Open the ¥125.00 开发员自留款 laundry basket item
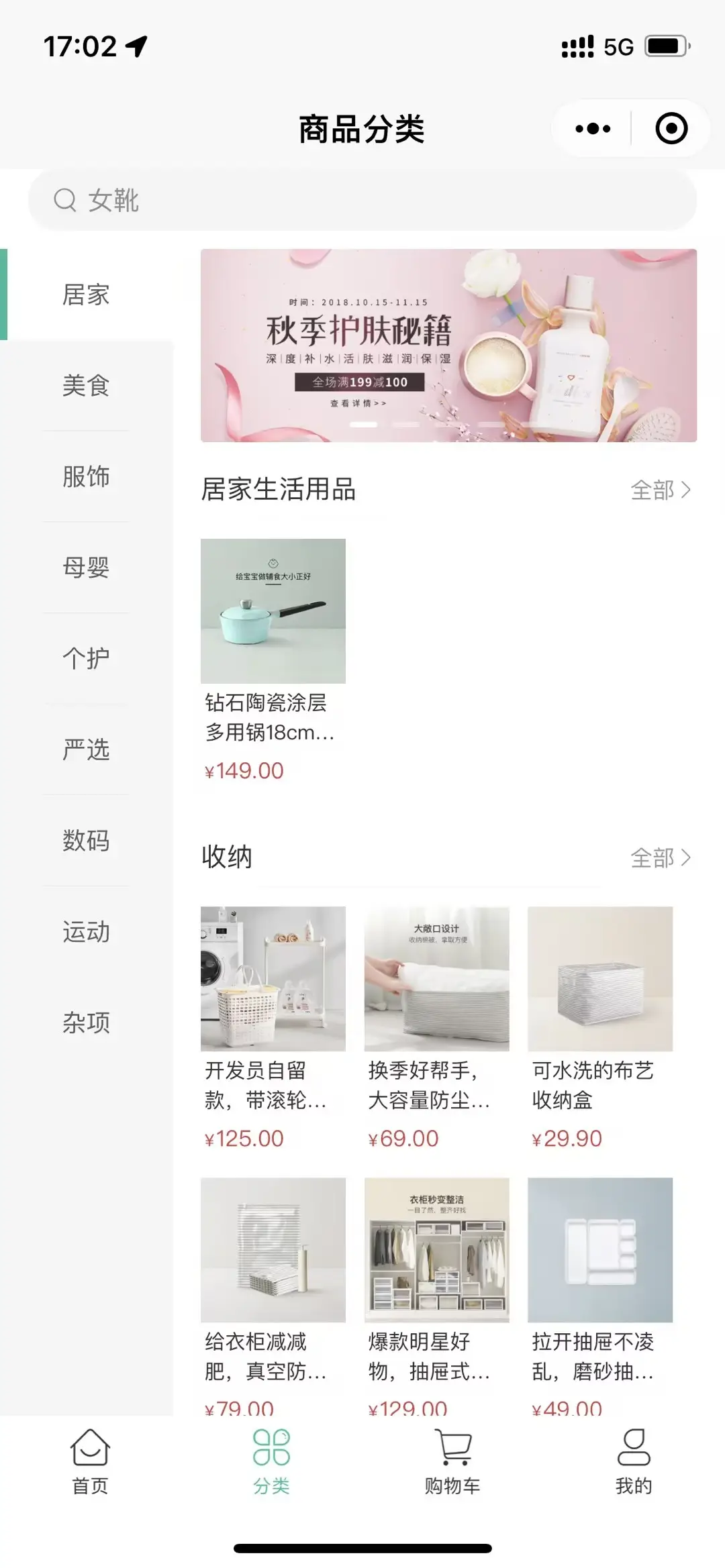 273,1029
